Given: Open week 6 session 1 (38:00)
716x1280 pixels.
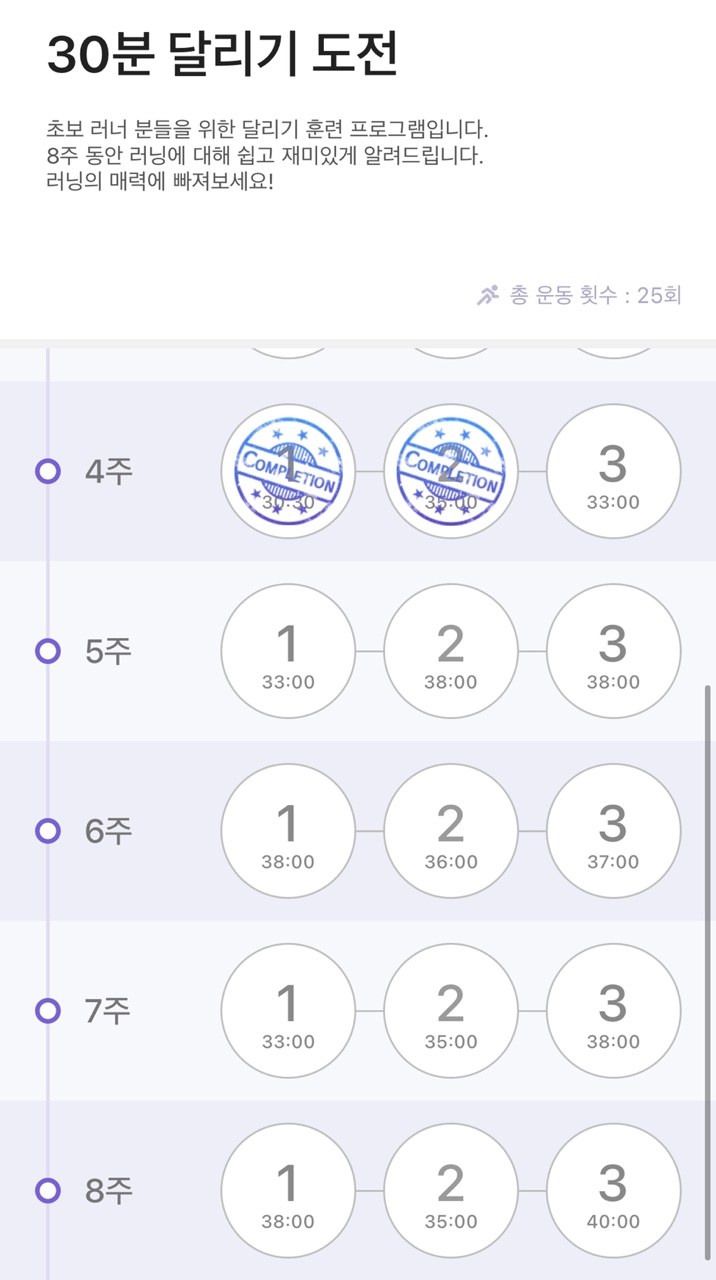Looking at the screenshot, I should 288,831.
